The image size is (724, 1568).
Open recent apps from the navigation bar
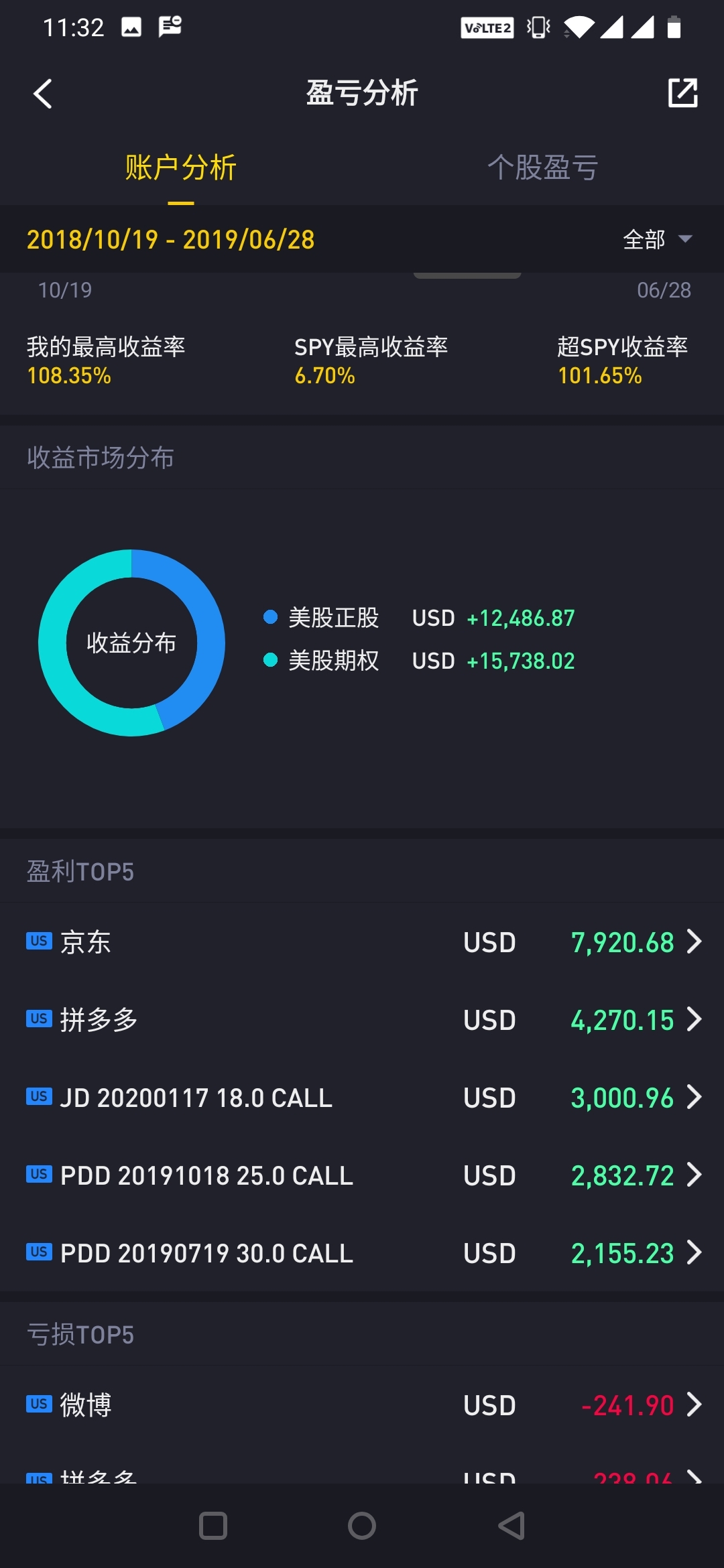[213, 1526]
